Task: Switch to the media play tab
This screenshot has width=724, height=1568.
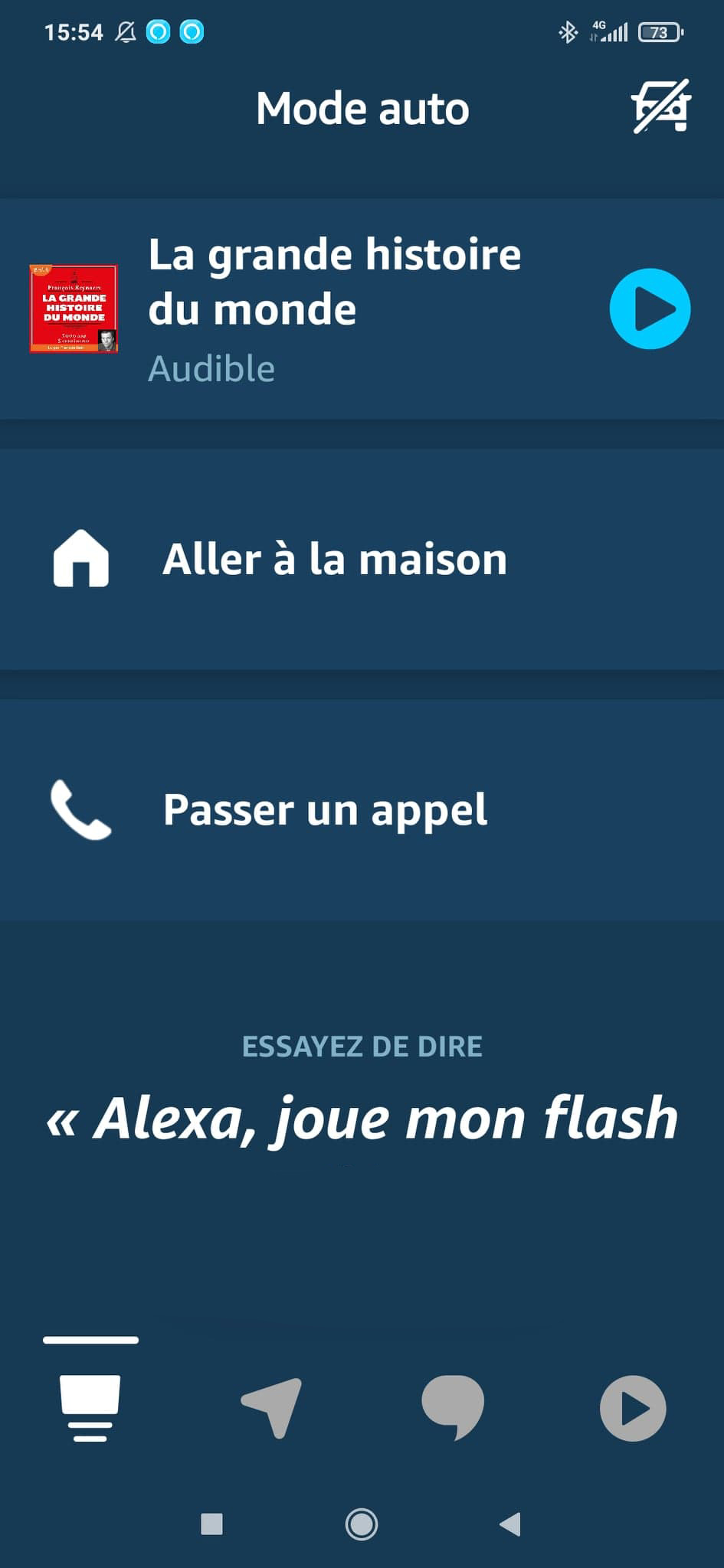Action: [x=633, y=1408]
